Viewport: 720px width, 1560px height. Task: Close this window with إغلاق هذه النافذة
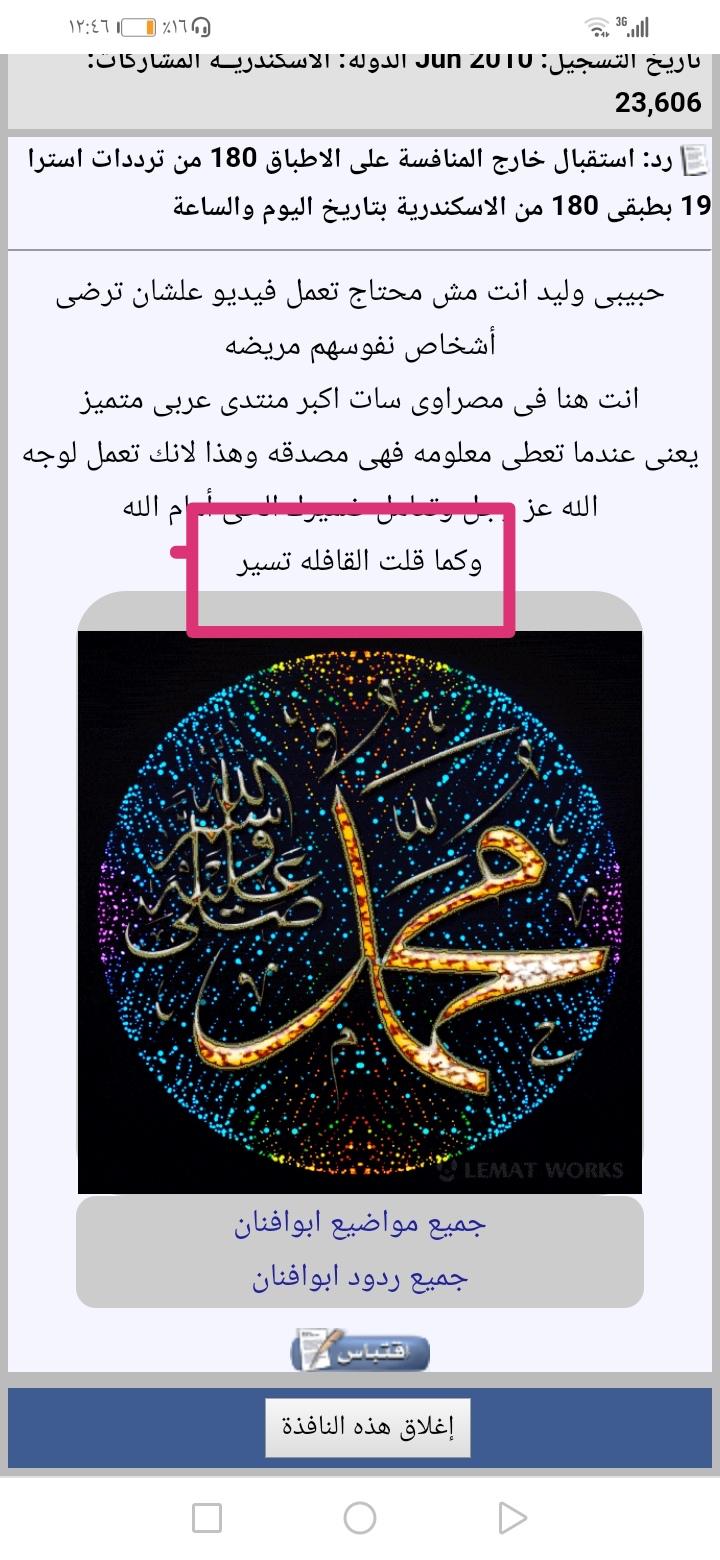tap(367, 1427)
